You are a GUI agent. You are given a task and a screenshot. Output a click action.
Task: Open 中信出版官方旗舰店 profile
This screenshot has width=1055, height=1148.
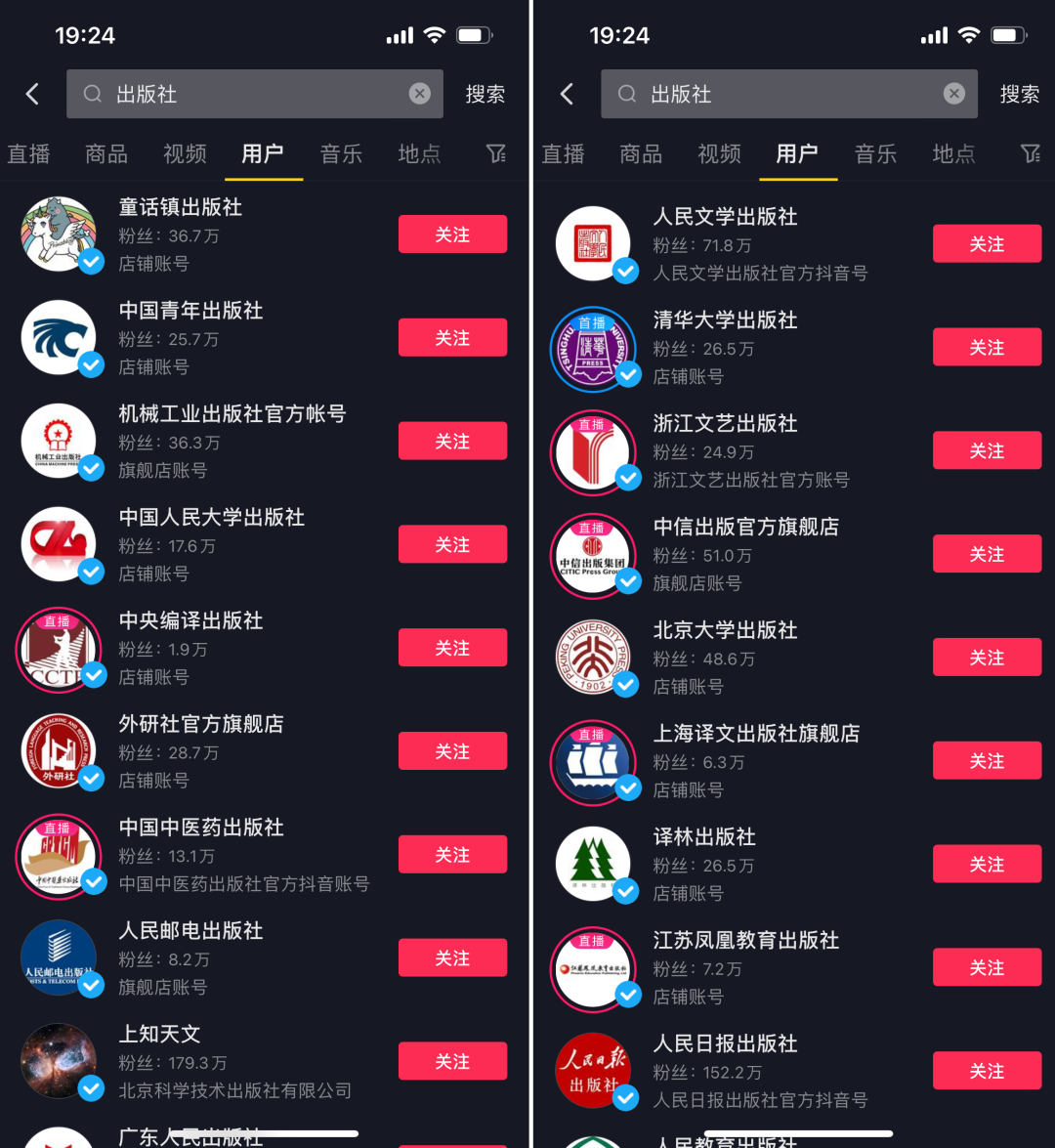(x=745, y=528)
